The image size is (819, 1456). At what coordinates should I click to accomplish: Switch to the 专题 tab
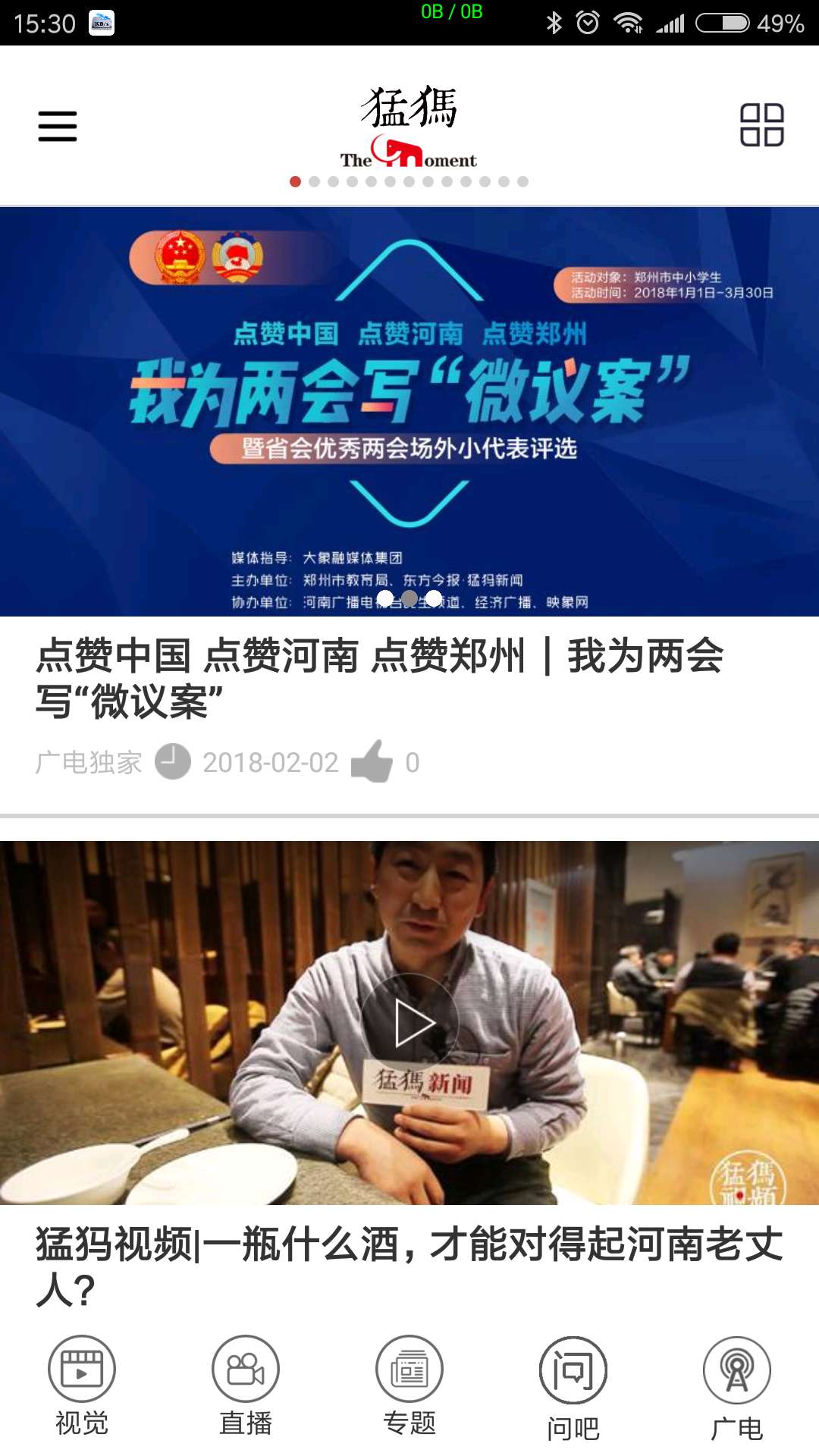coord(409,1386)
